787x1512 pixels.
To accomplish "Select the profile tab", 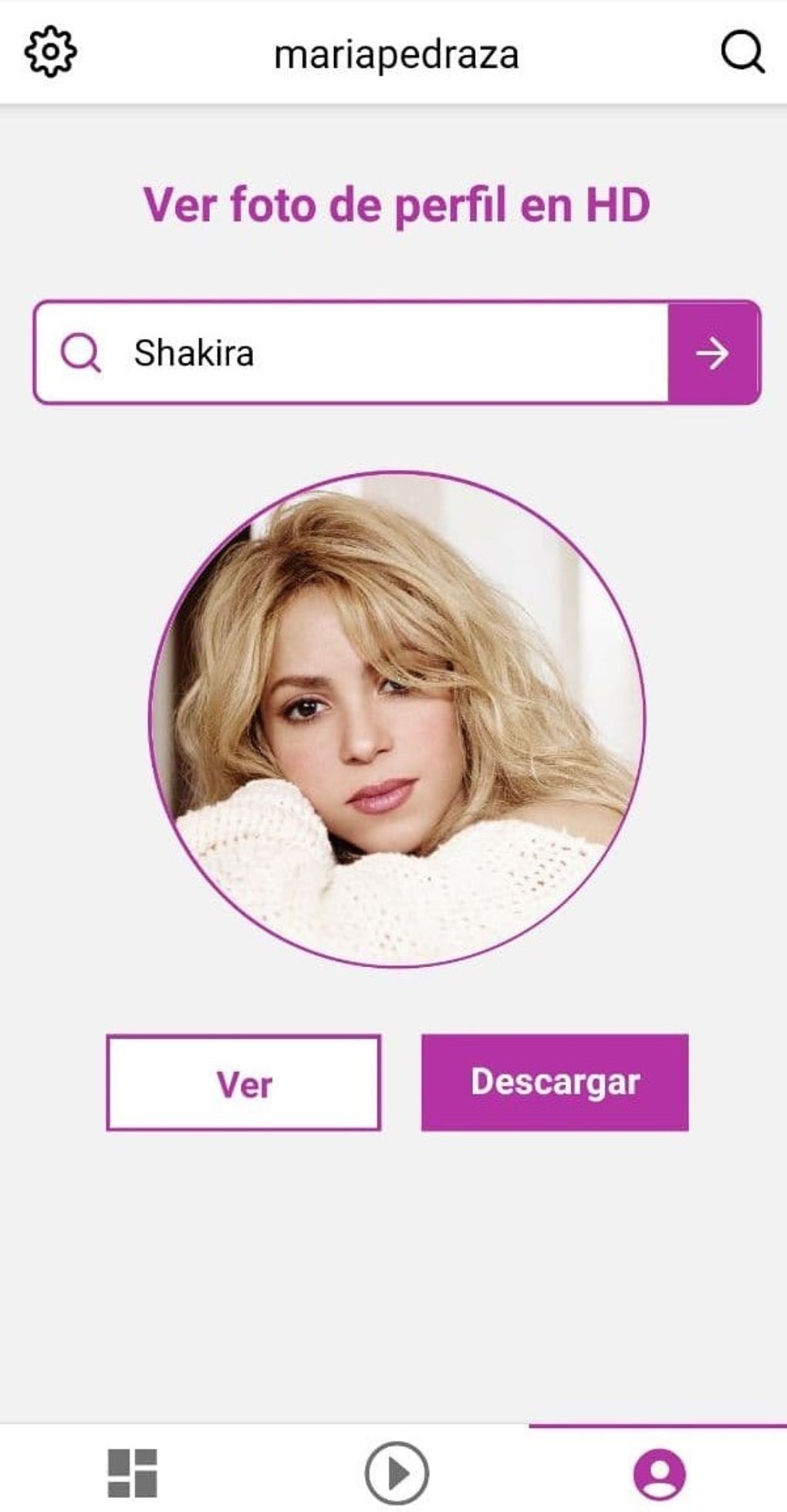I will point(659,1473).
